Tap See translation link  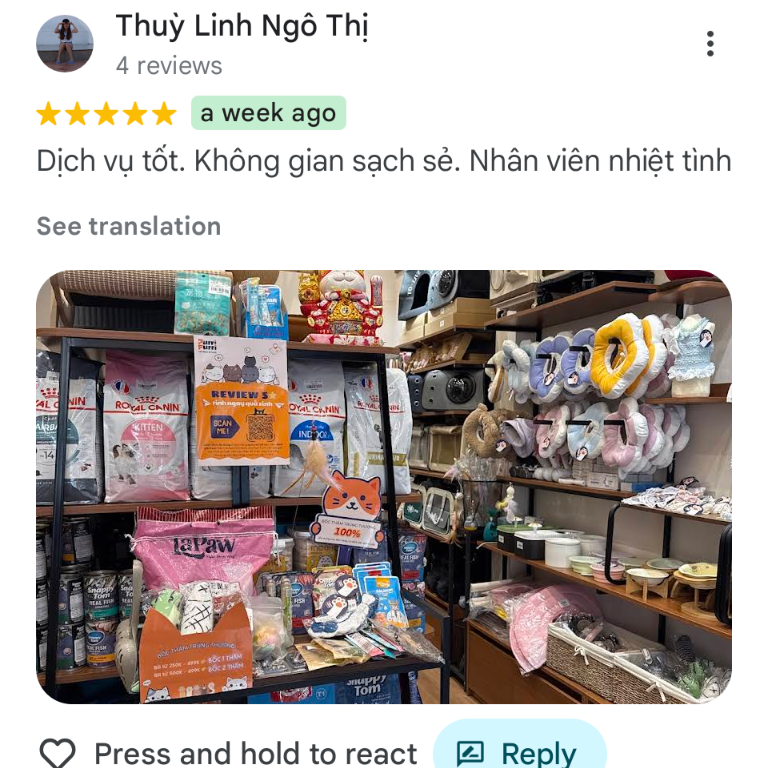[x=129, y=226]
